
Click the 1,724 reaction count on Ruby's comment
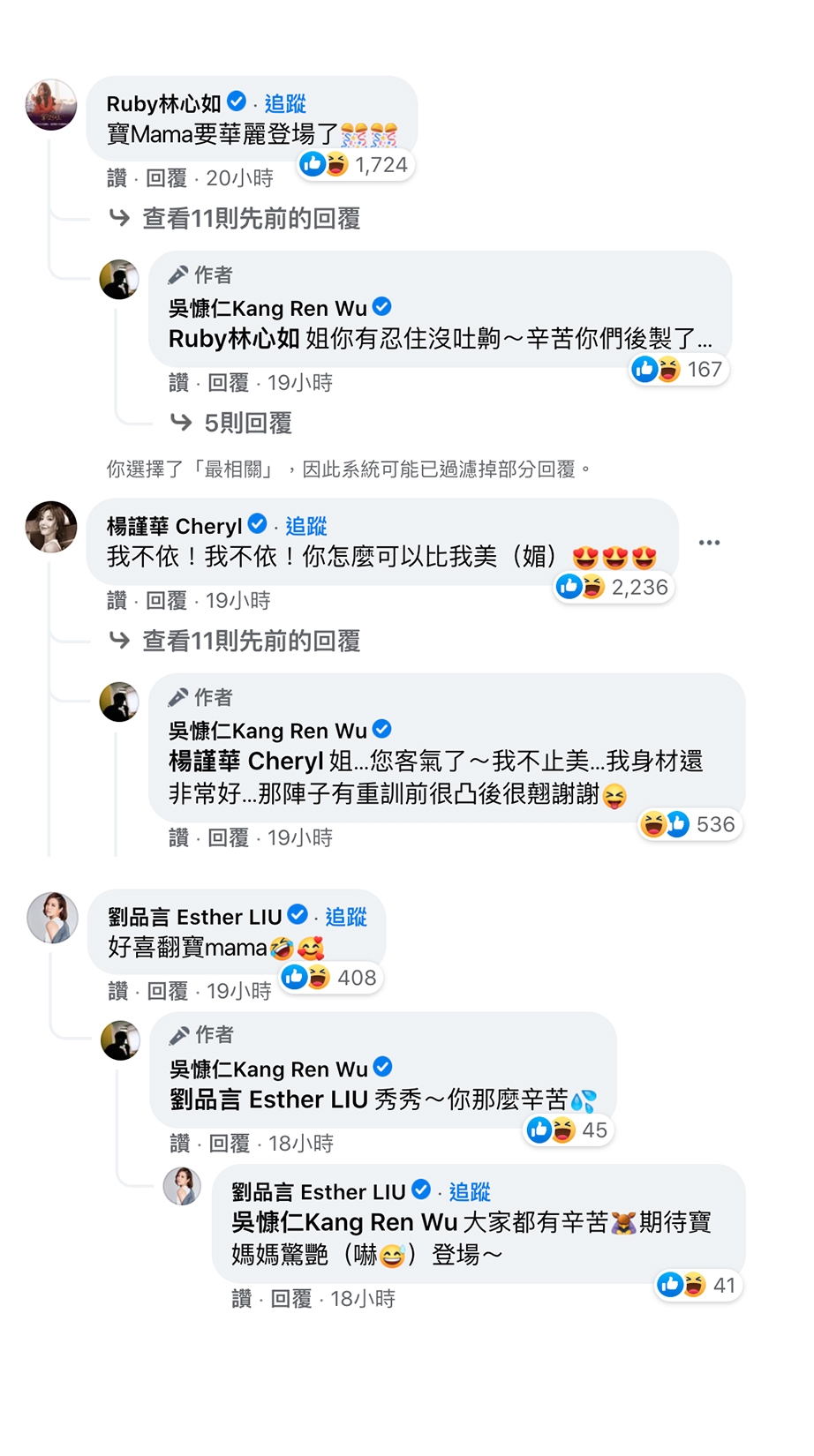[x=381, y=163]
